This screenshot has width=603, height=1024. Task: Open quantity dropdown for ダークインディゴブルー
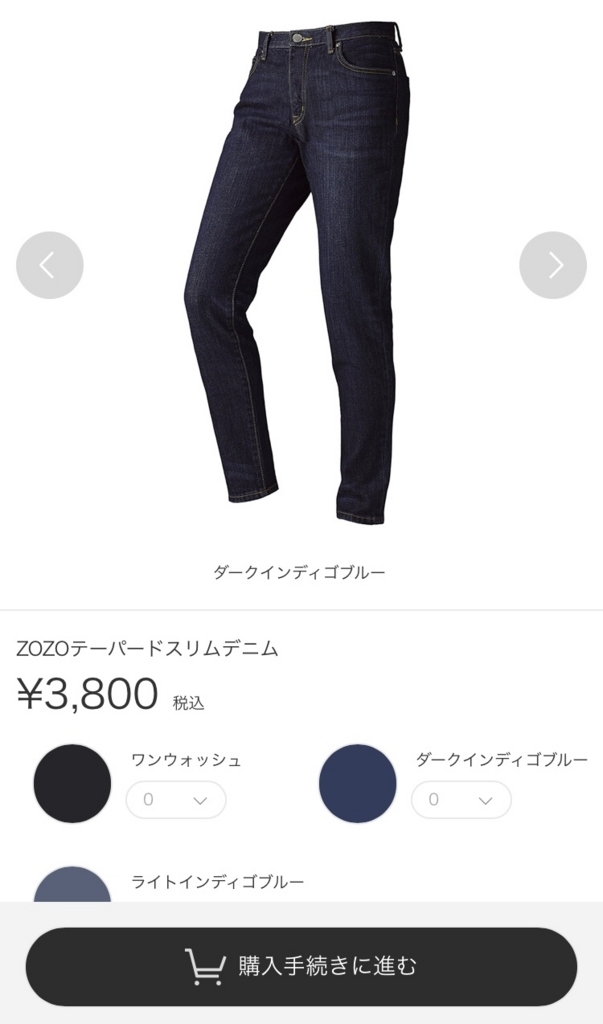coord(461,799)
